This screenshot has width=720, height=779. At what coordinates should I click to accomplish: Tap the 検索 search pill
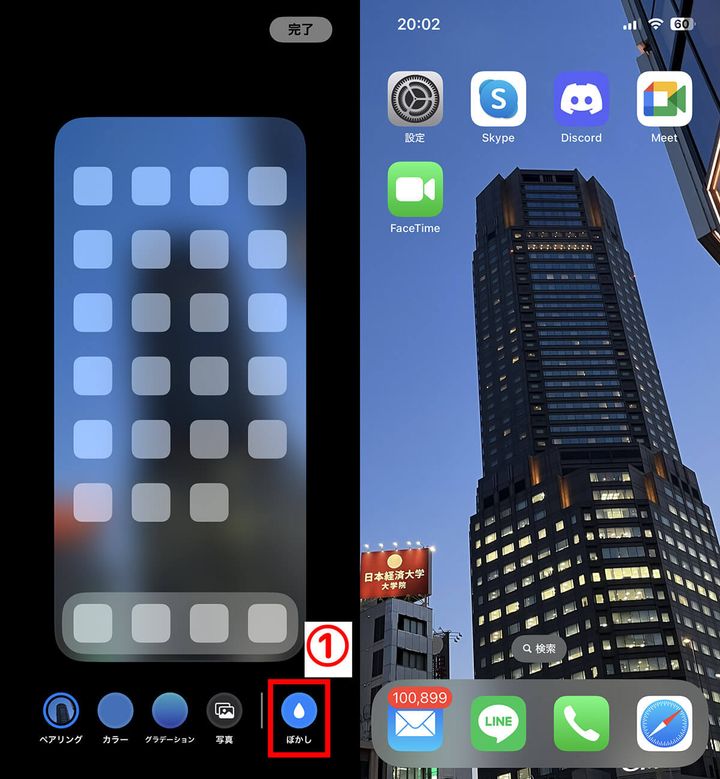(539, 648)
